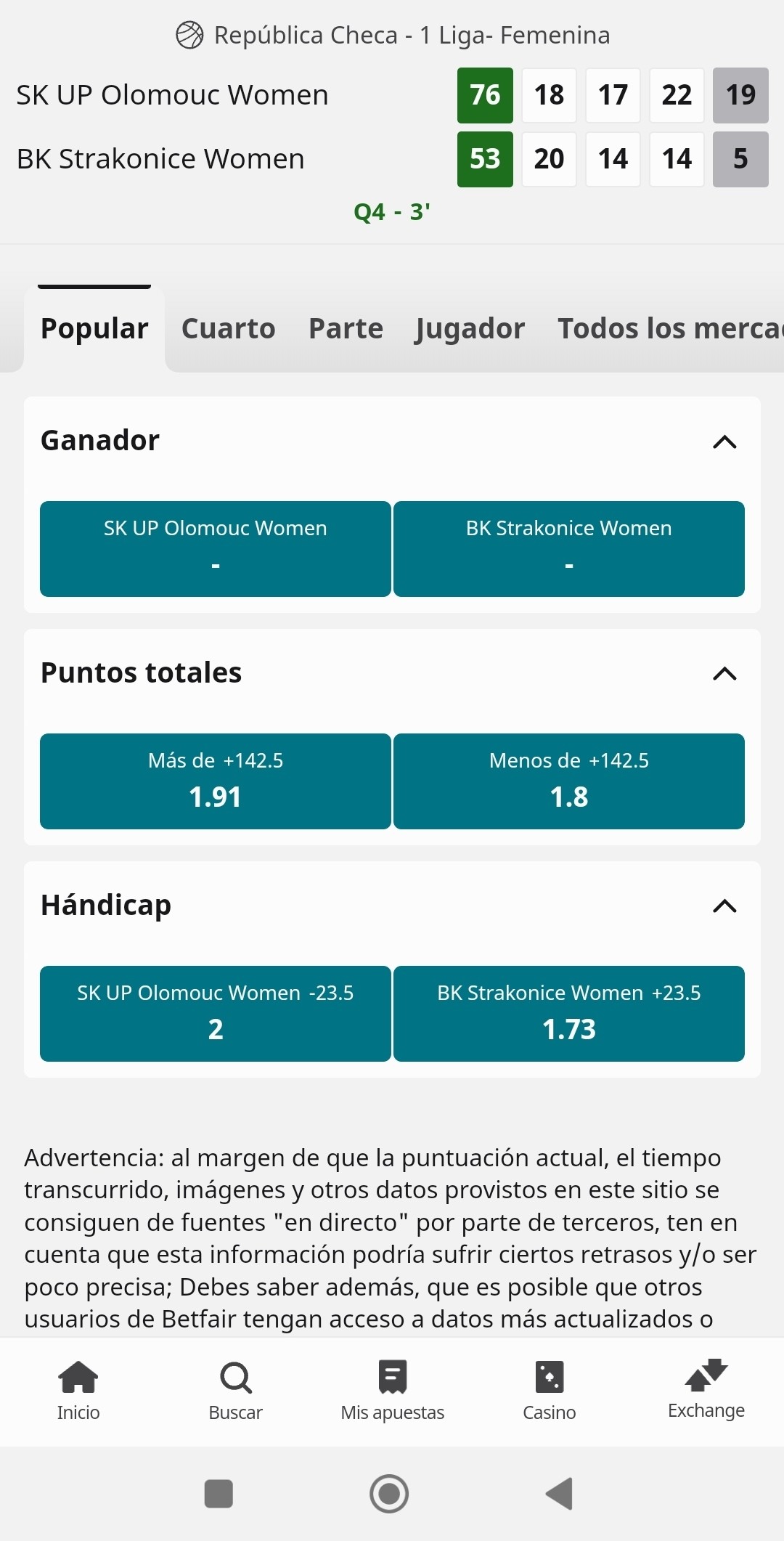Pick BK Strakonice Women as Ganador
The width and height of the screenshot is (784, 1541).
point(569,549)
